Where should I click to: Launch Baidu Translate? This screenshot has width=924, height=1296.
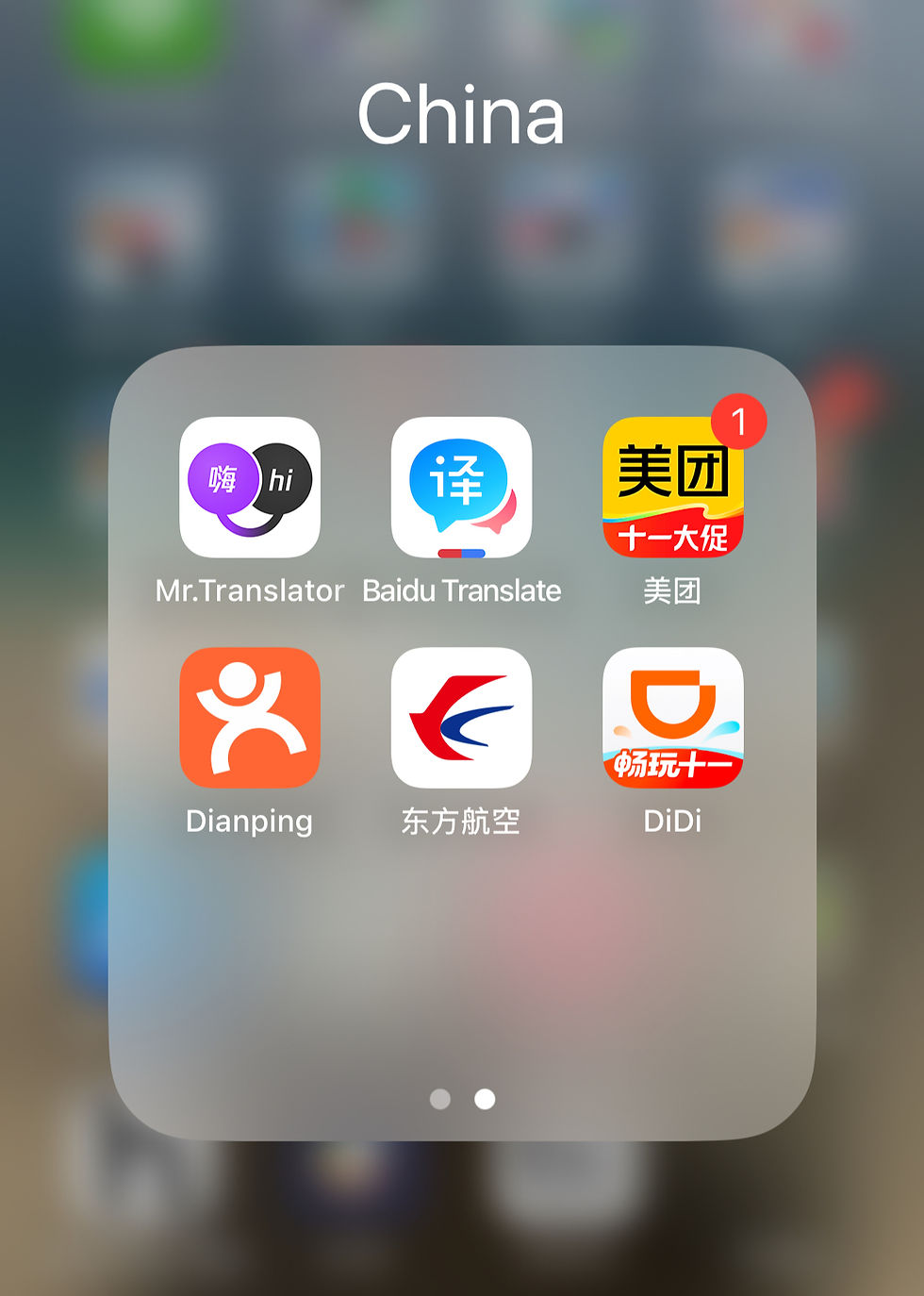[x=461, y=488]
